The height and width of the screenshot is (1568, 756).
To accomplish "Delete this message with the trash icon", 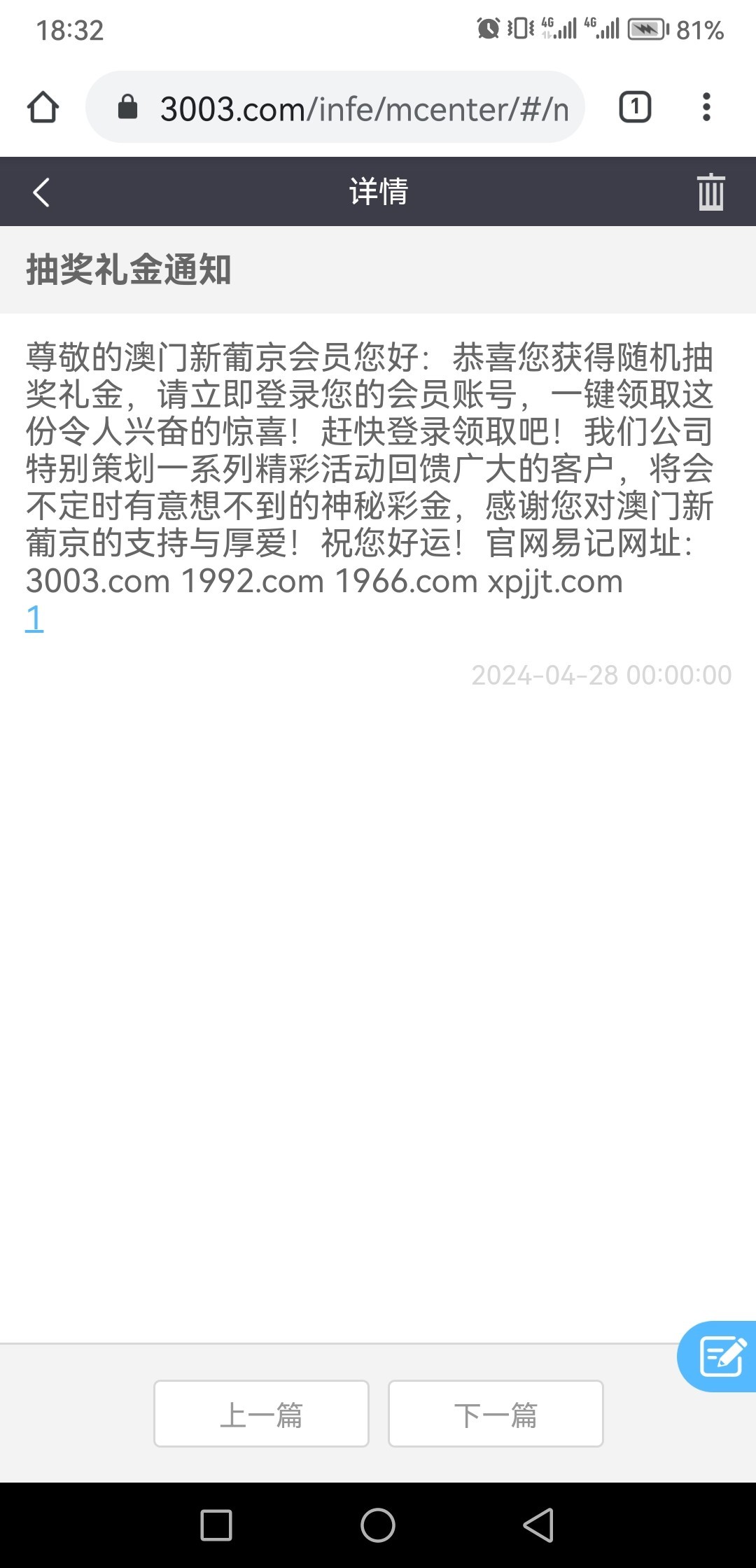I will 710,192.
